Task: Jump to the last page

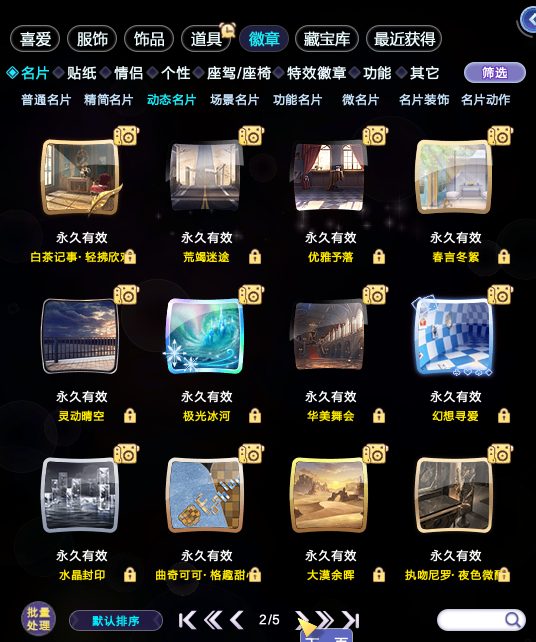Action: [351, 620]
